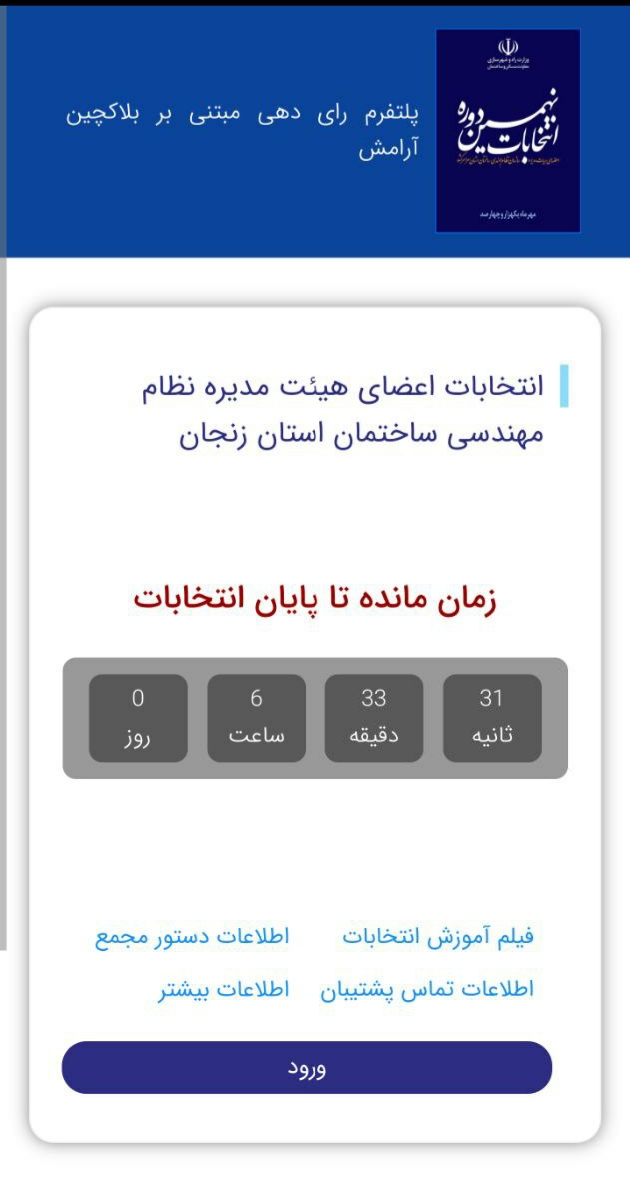The width and height of the screenshot is (630, 1192).
Task: Open اطلاعات بیشتر link
Action: point(224,989)
